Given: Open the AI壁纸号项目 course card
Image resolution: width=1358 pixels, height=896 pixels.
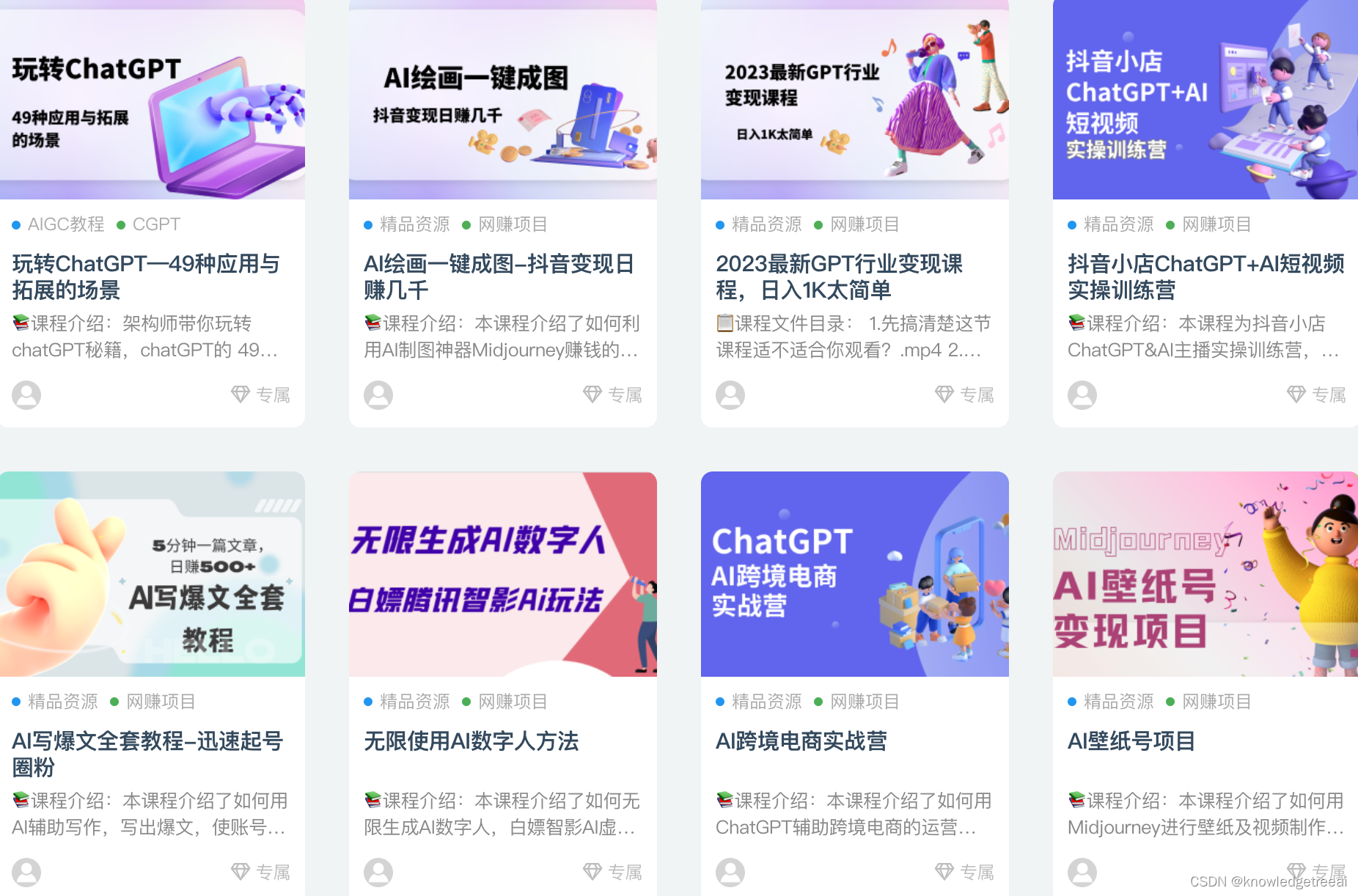Looking at the screenshot, I should tap(1131, 741).
